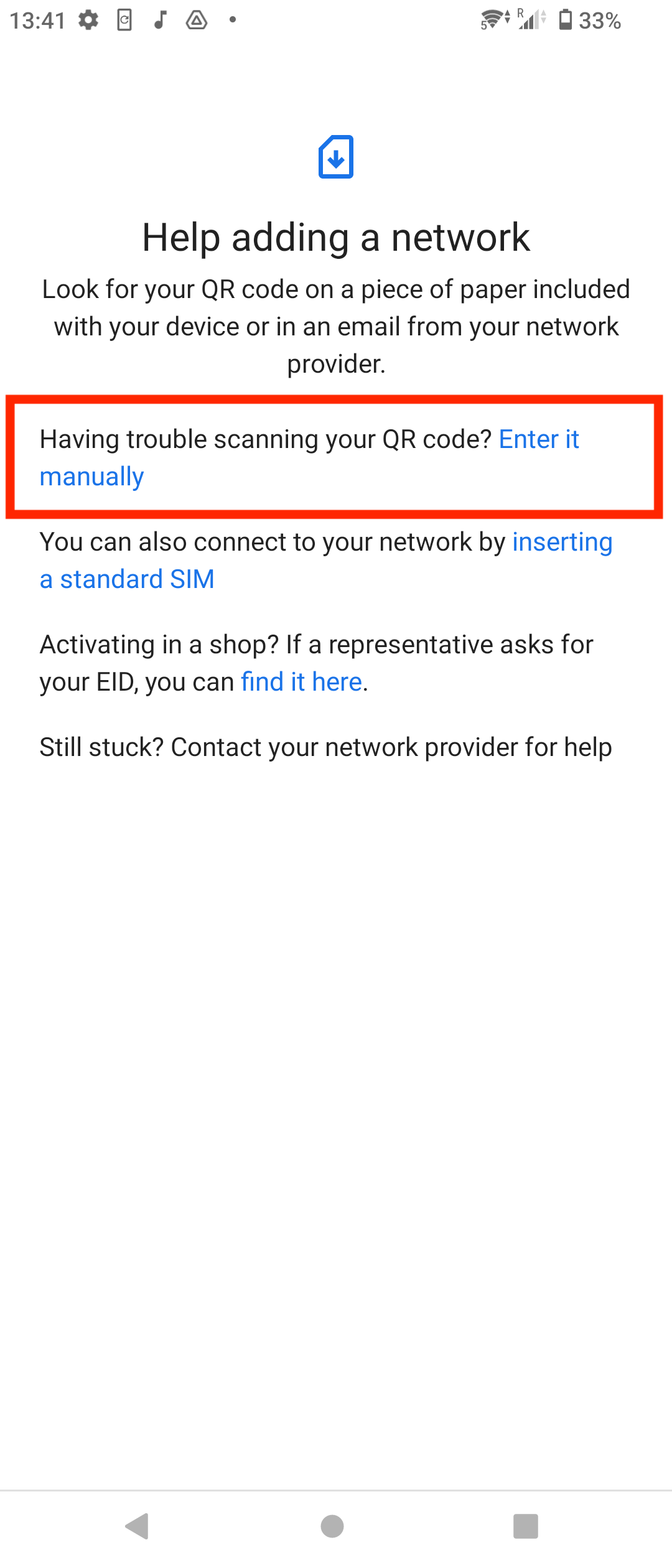
Task: Click the Still stuck contact provider text
Action: 326,747
